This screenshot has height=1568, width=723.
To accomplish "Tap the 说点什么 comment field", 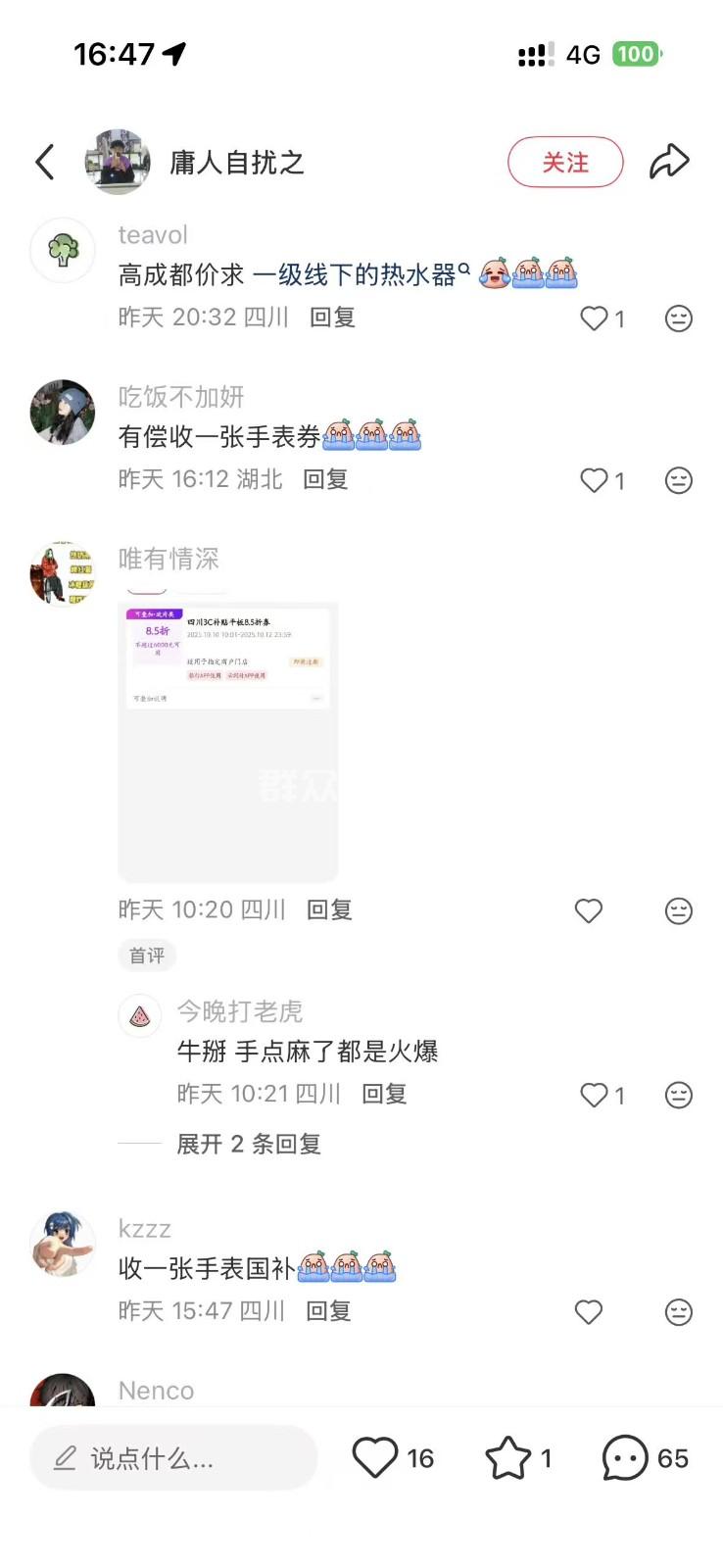I will 173,1458.
